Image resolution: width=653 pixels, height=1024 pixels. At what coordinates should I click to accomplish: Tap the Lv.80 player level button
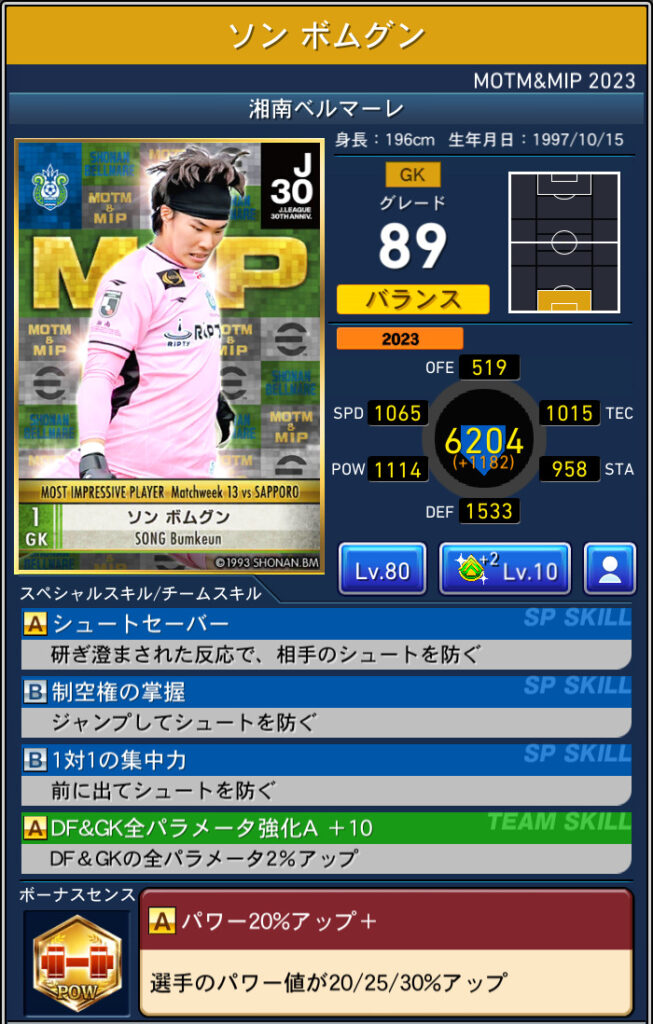[382, 571]
